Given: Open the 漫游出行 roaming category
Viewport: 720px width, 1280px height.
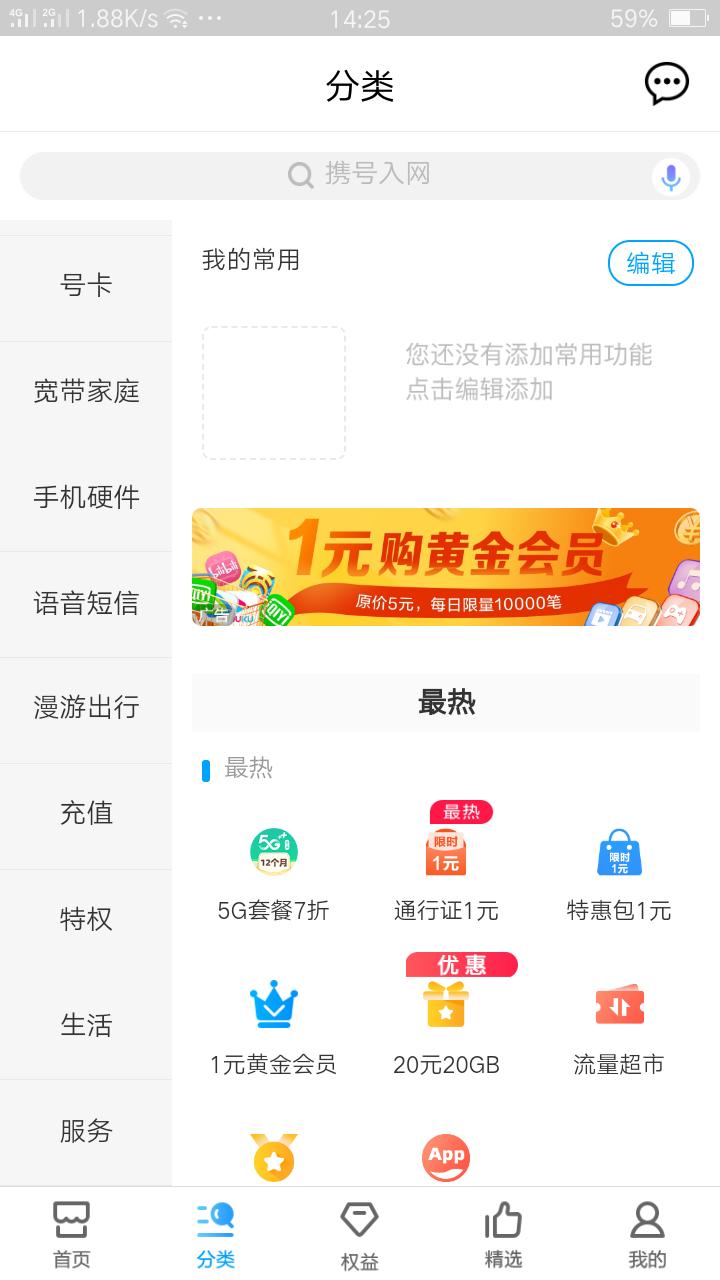Looking at the screenshot, I should [85, 708].
